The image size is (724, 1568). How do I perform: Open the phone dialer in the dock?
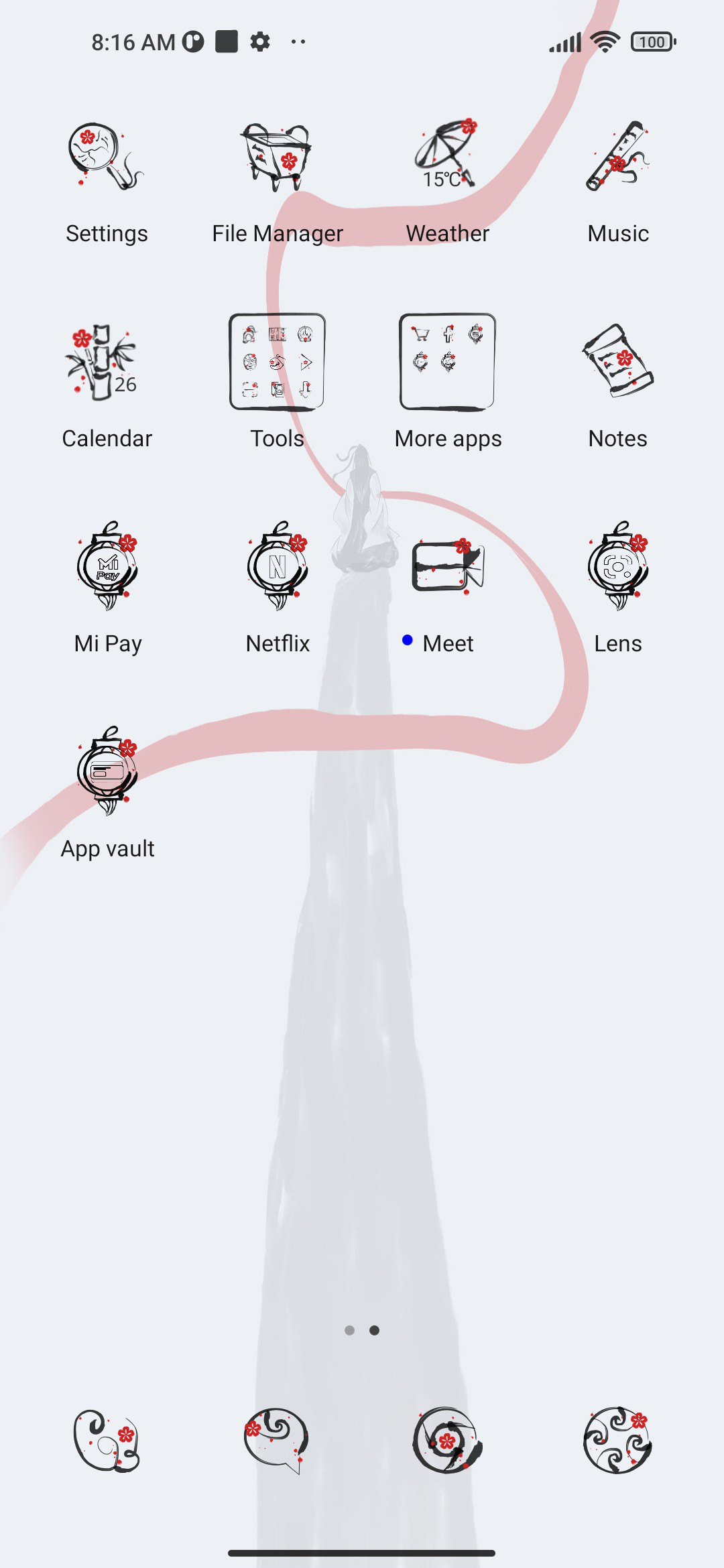click(107, 1441)
